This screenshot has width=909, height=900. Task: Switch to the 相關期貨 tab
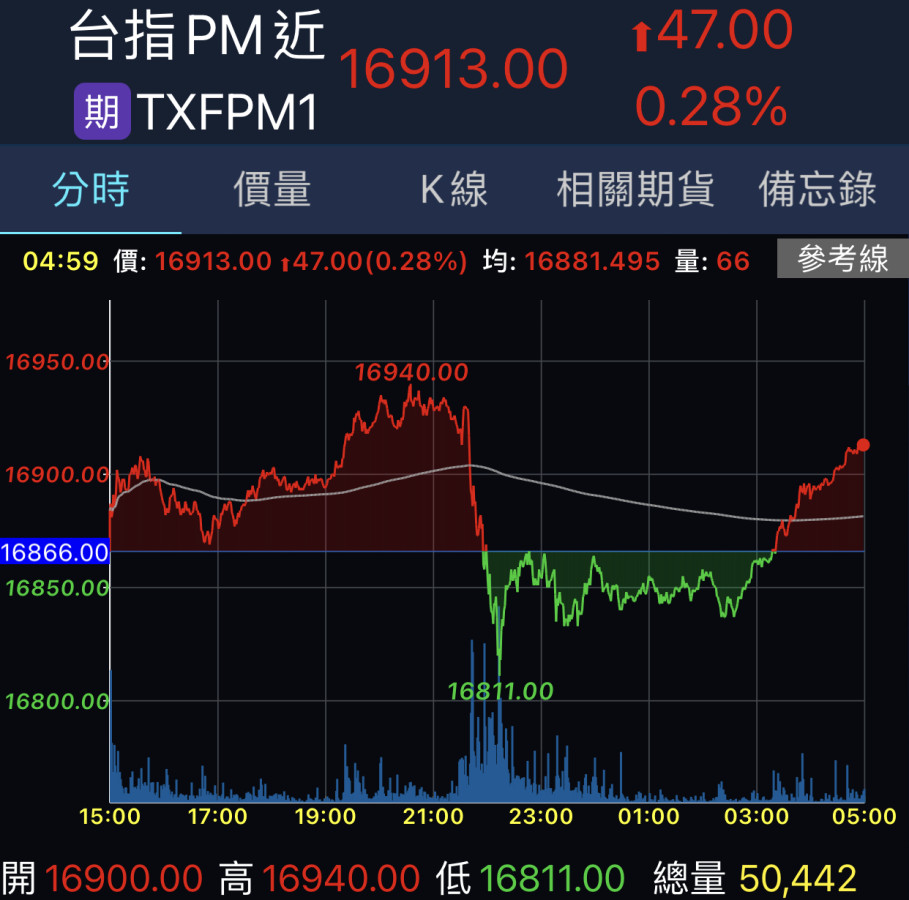point(635,189)
